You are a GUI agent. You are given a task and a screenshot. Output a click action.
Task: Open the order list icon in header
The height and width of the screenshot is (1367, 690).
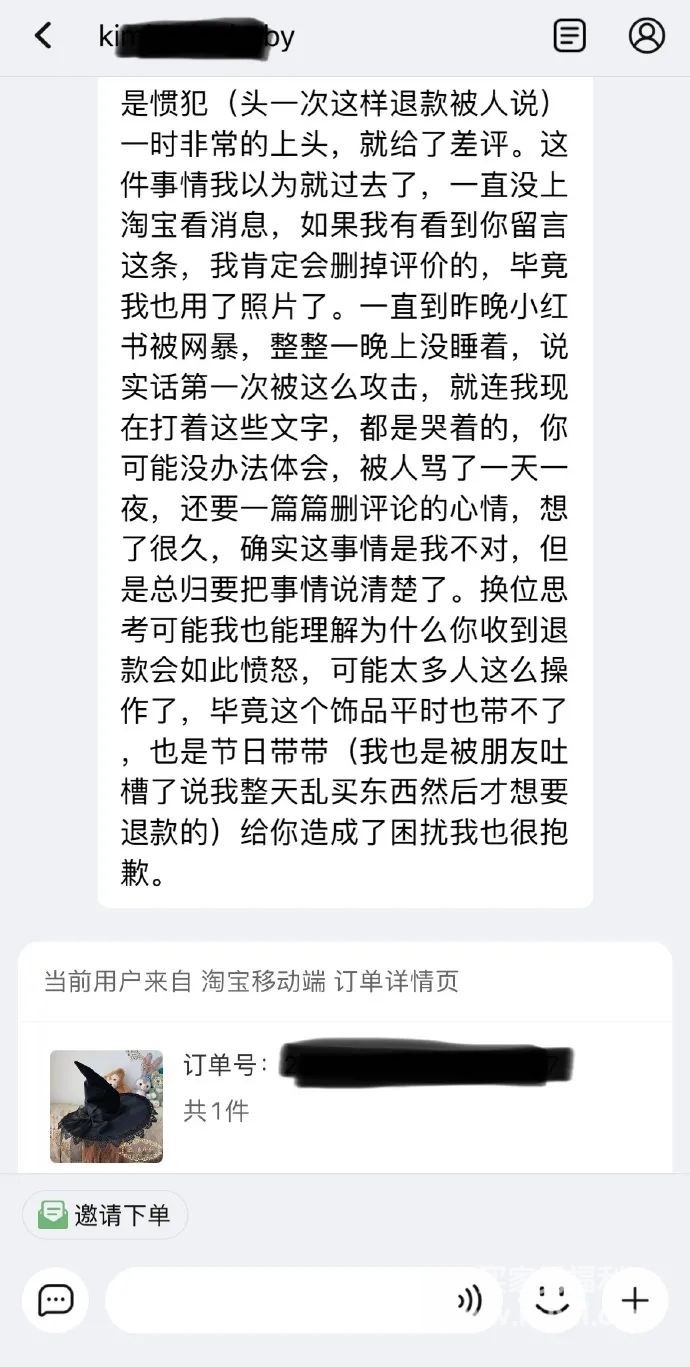pos(570,36)
